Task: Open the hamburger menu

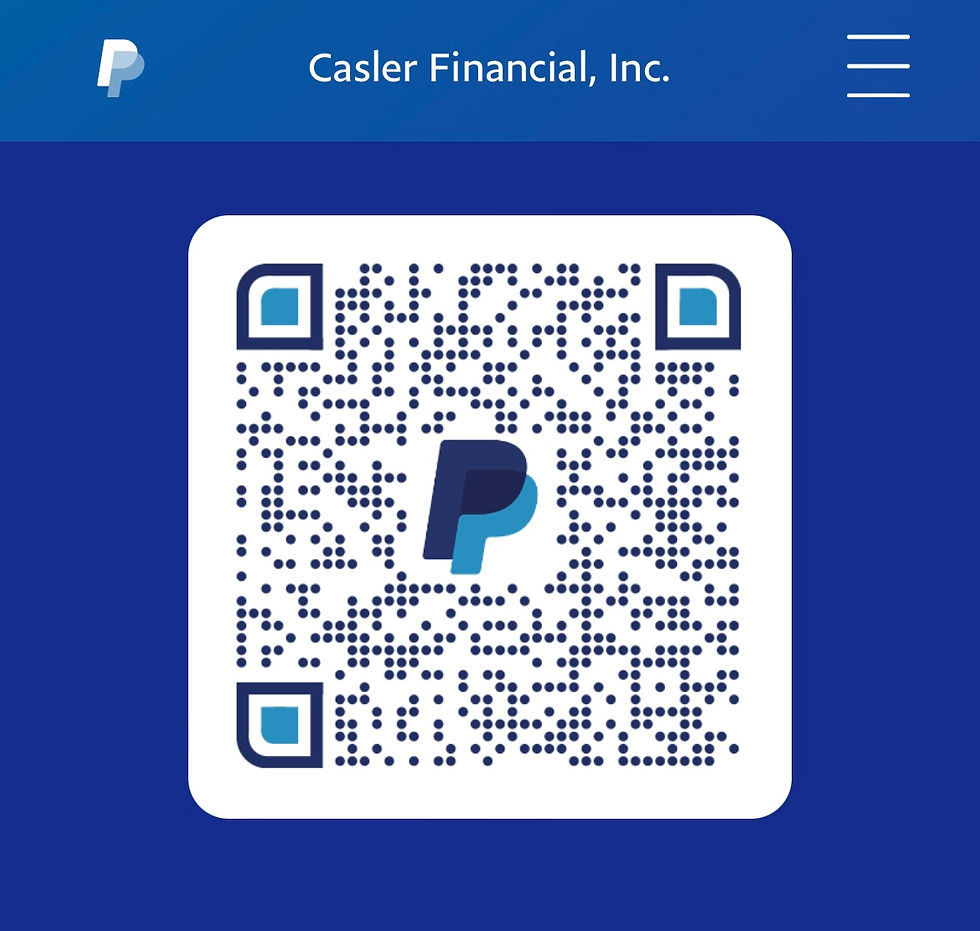Action: click(878, 66)
